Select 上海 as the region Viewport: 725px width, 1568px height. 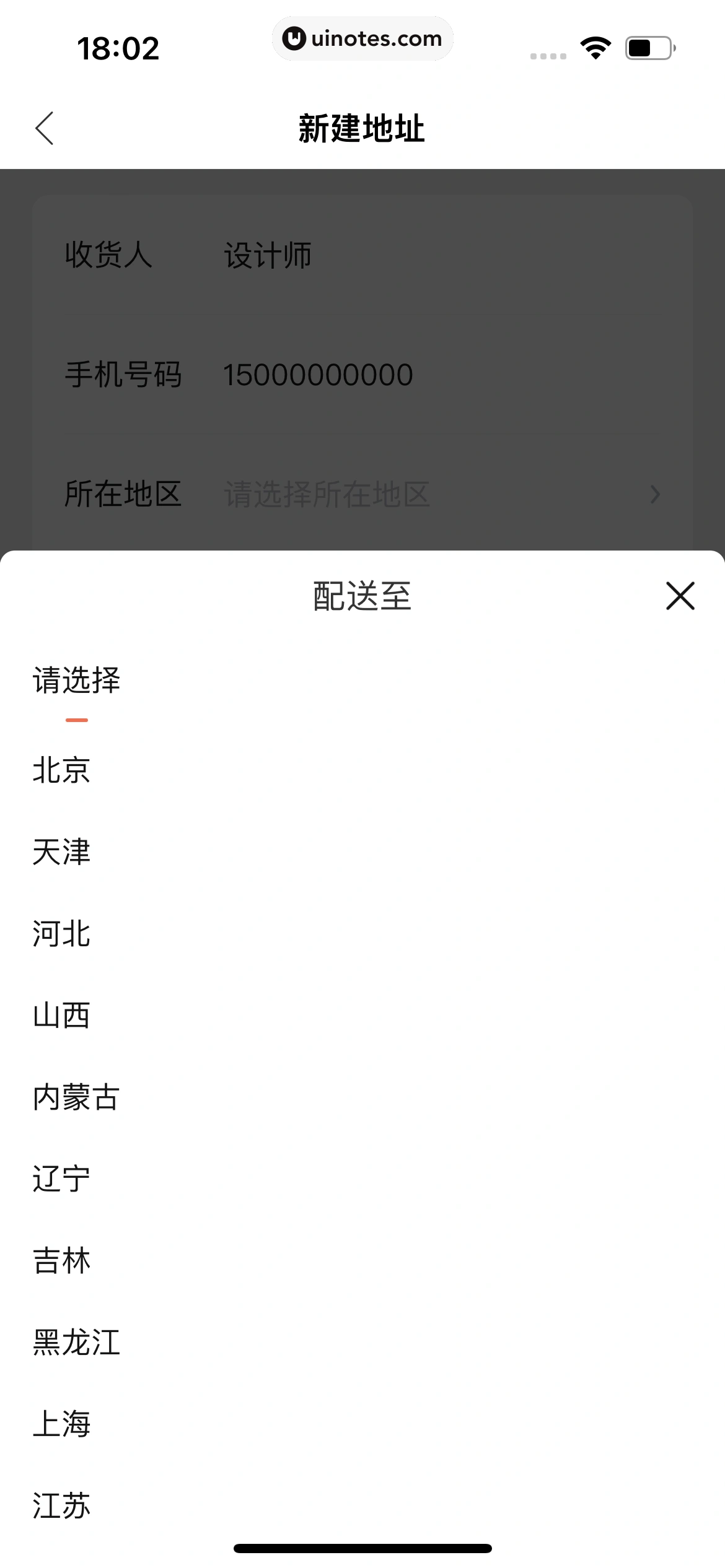click(61, 1424)
